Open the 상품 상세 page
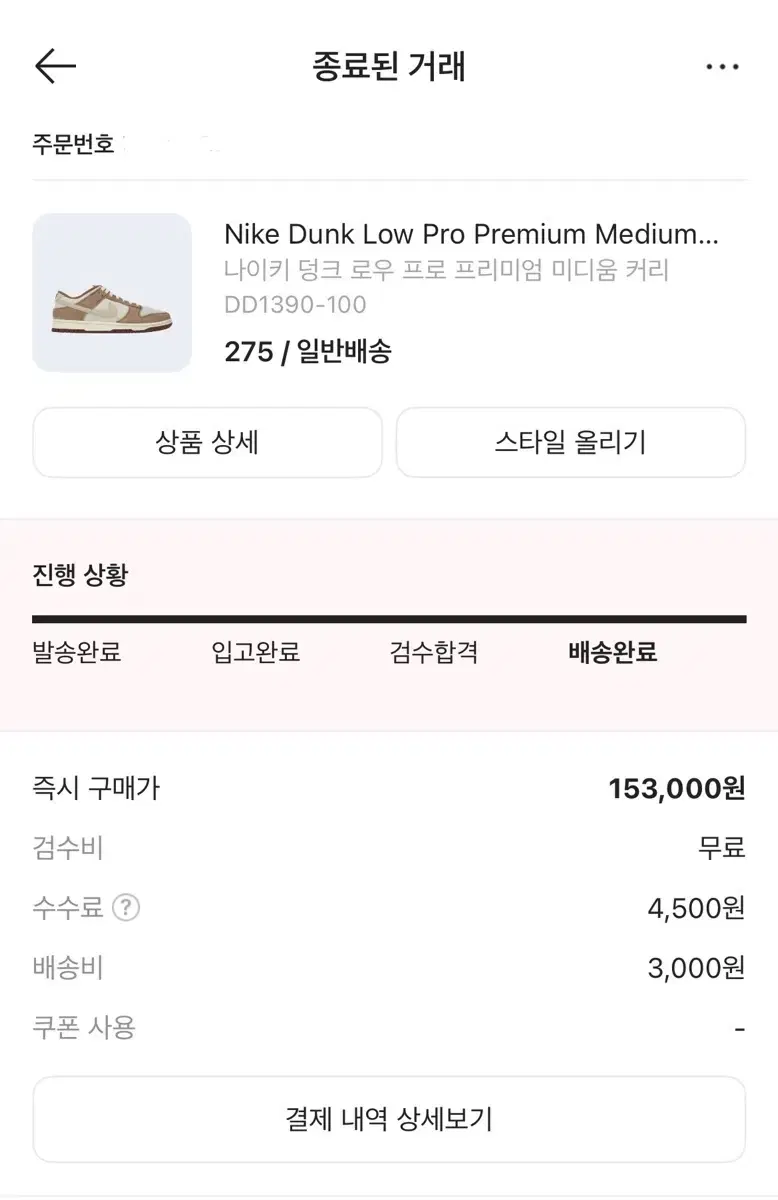Image resolution: width=778 pixels, height=1200 pixels. (207, 443)
